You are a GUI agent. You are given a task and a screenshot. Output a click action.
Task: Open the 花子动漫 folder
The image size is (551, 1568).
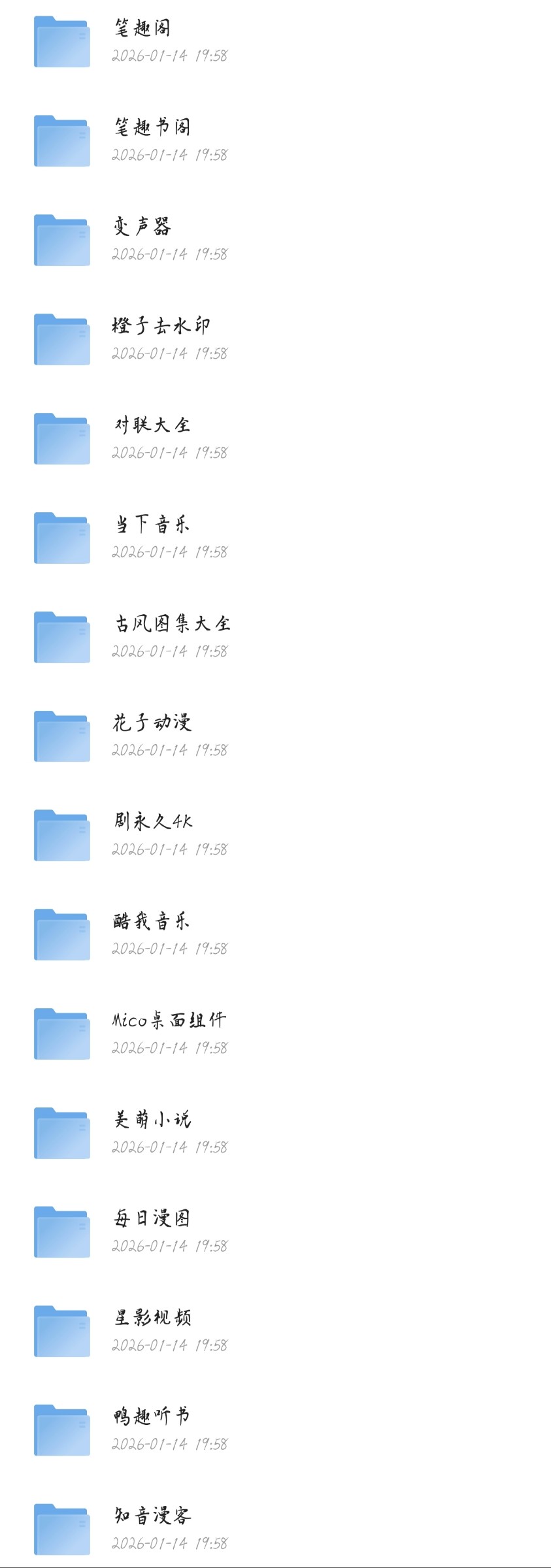[152, 723]
